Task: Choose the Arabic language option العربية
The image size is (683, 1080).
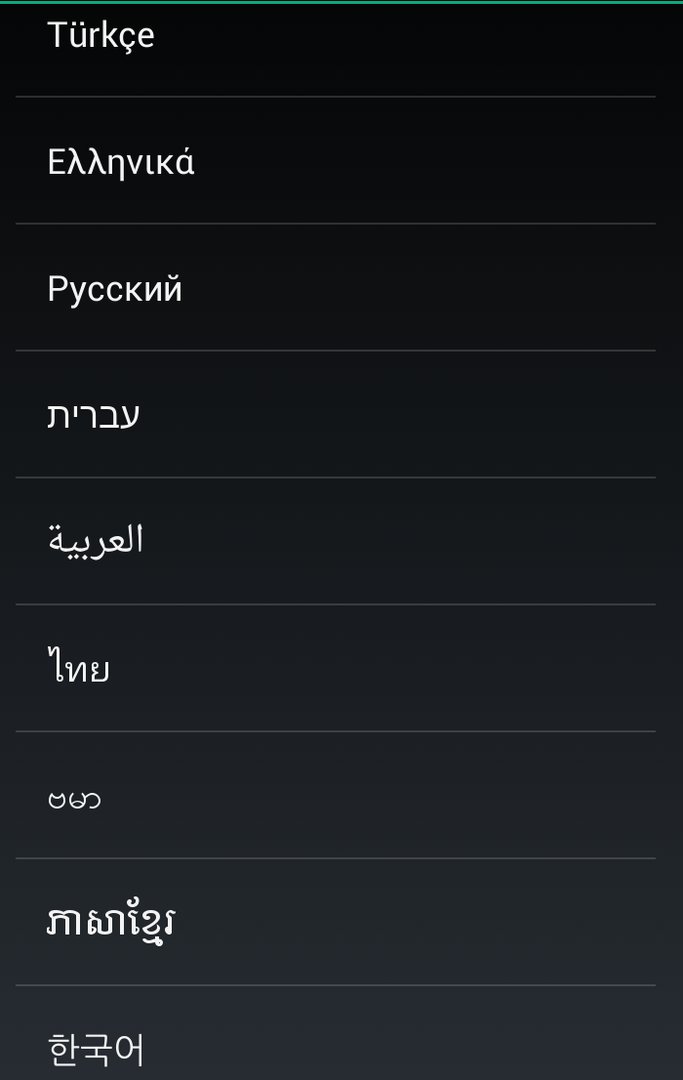Action: click(96, 541)
